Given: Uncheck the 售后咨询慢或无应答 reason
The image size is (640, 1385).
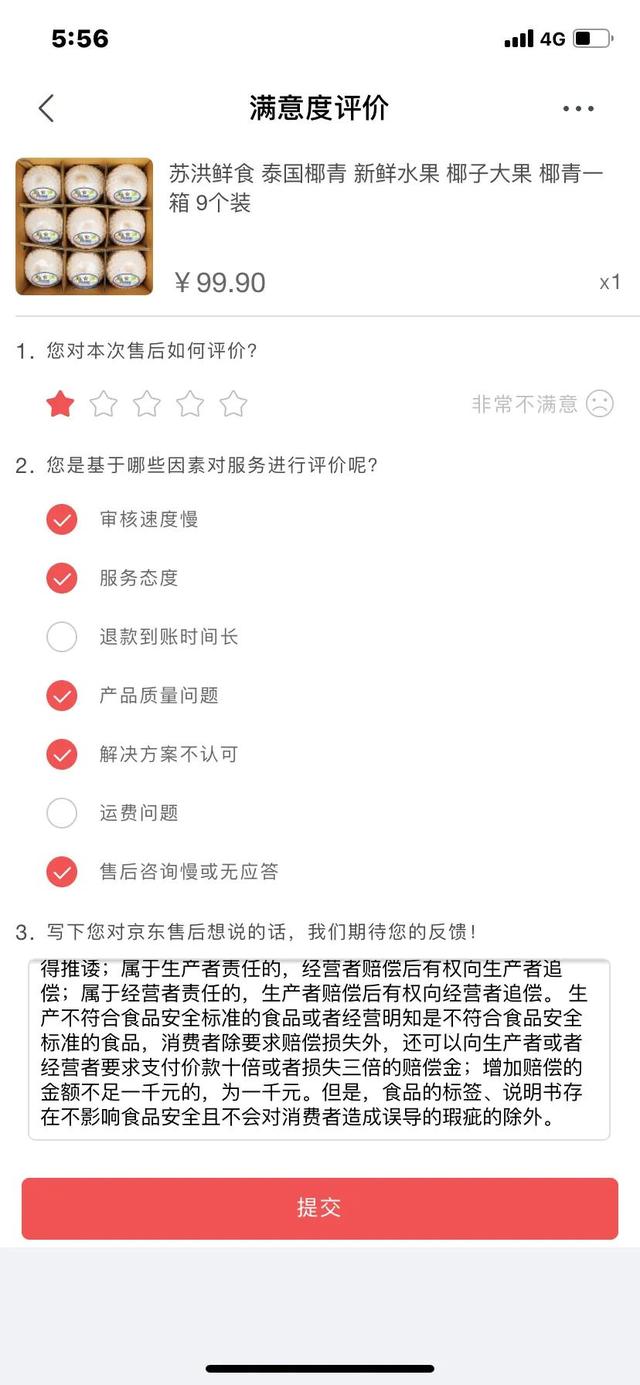Looking at the screenshot, I should 62,872.
